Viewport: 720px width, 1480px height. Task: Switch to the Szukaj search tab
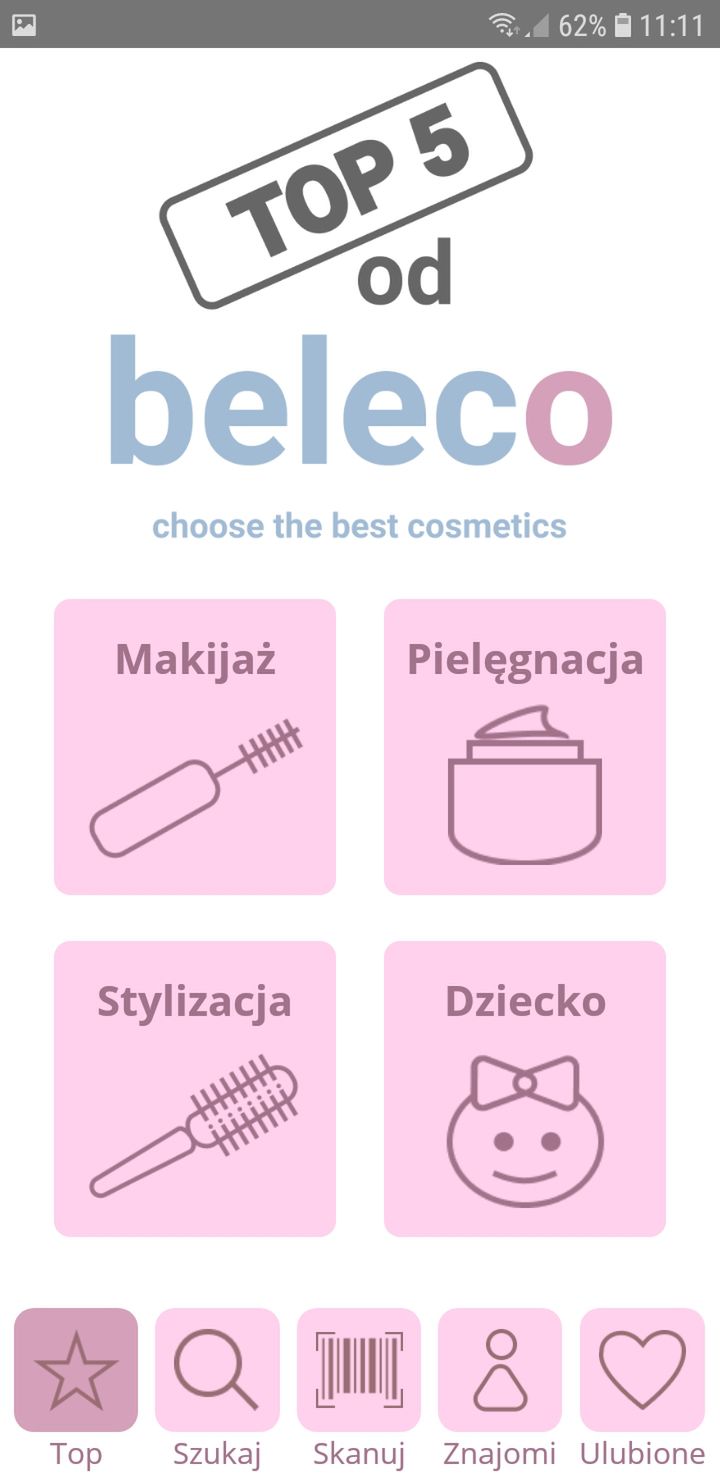(217, 1387)
